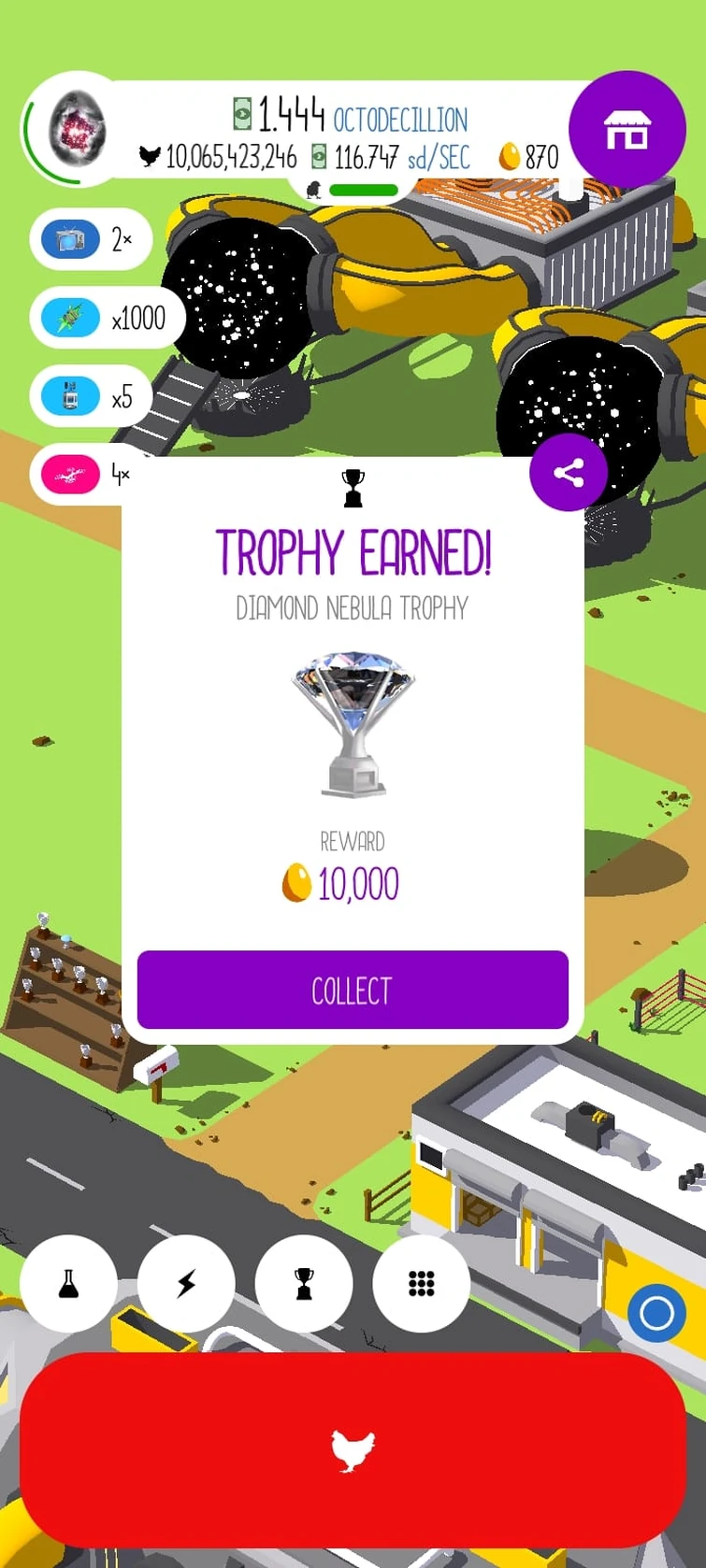Image resolution: width=706 pixels, height=1568 pixels.
Task: Open the grid menu button
Action: coord(422,1284)
